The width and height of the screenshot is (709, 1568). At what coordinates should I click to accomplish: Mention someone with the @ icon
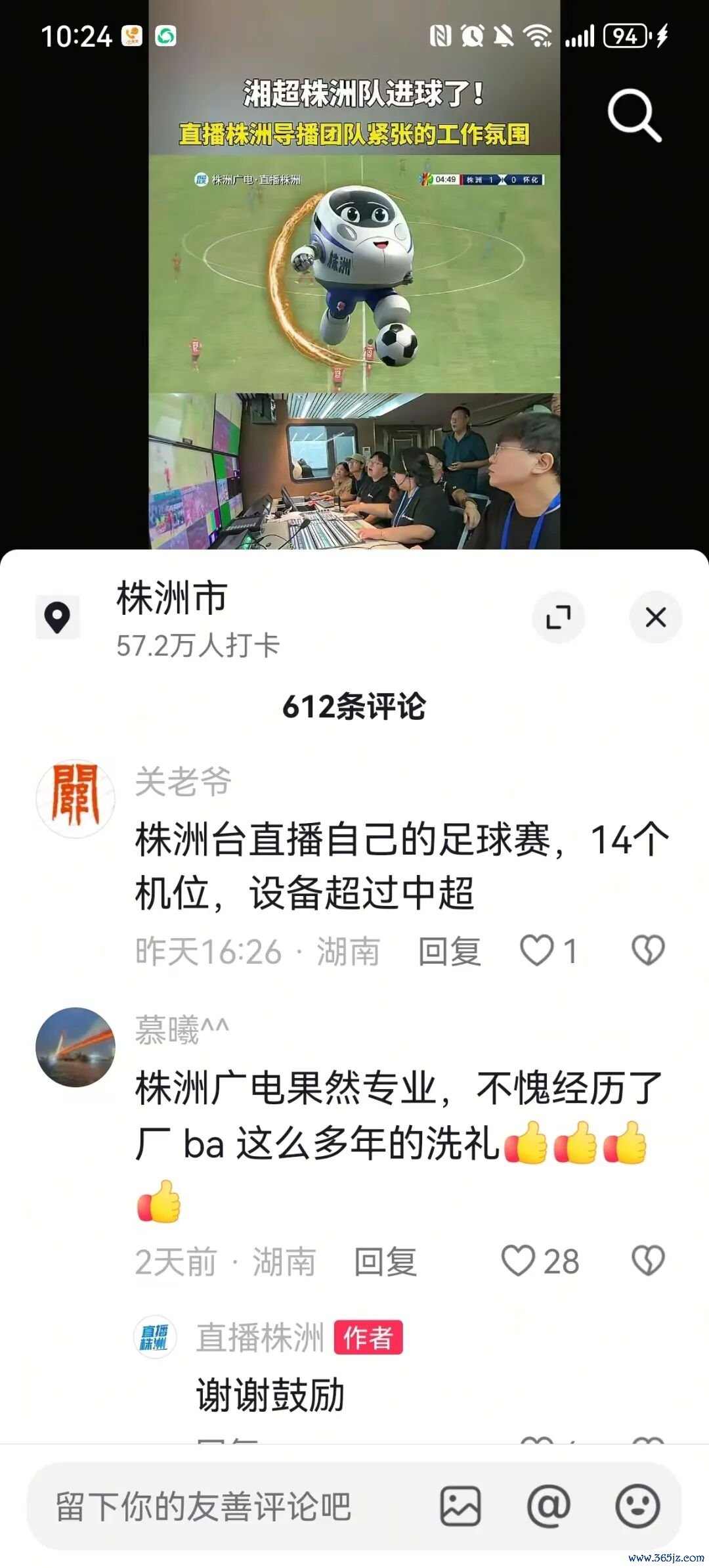click(x=548, y=1506)
